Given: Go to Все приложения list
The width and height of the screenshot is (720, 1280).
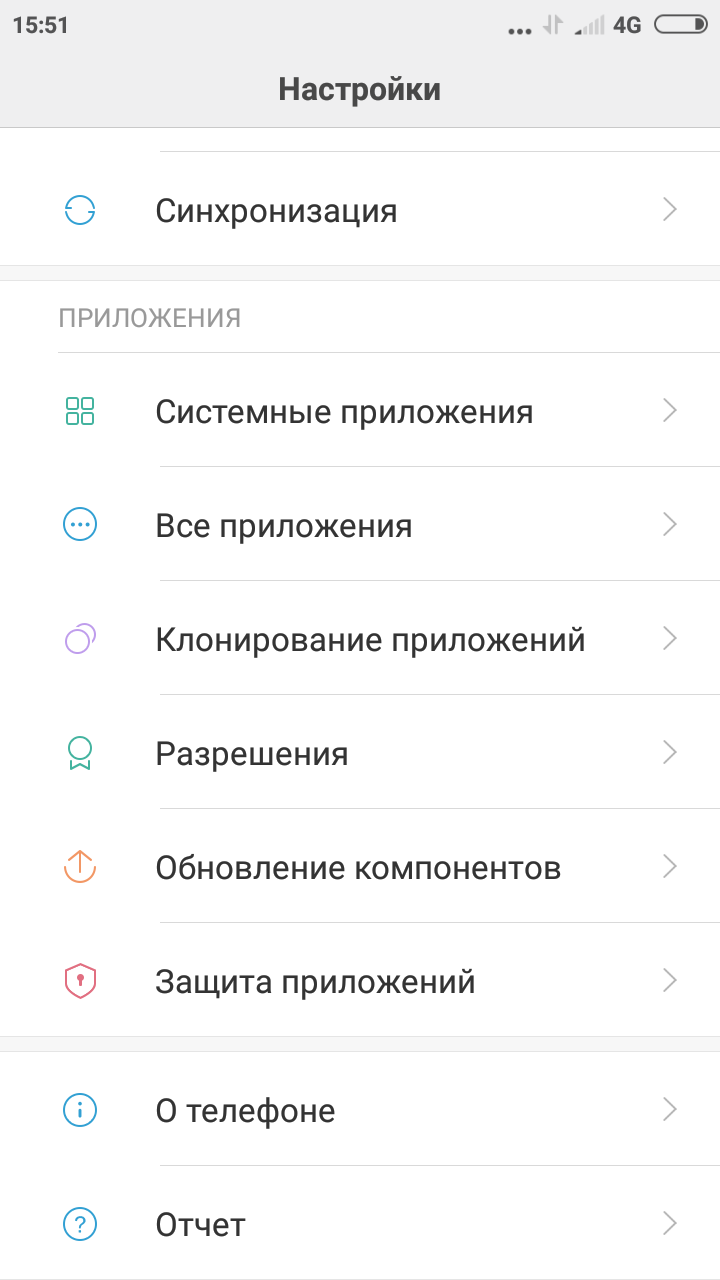Looking at the screenshot, I should tap(360, 525).
